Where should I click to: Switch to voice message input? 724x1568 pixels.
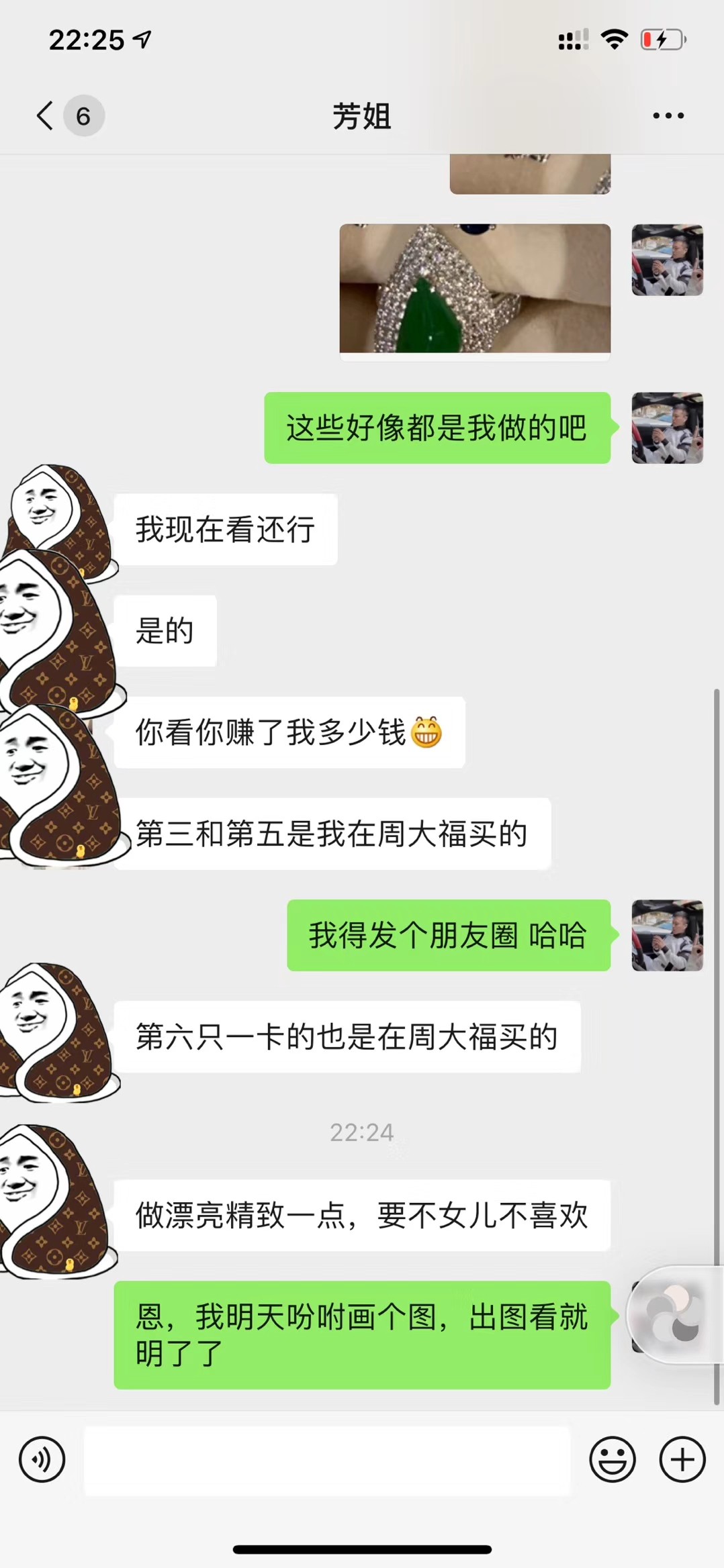click(42, 1459)
